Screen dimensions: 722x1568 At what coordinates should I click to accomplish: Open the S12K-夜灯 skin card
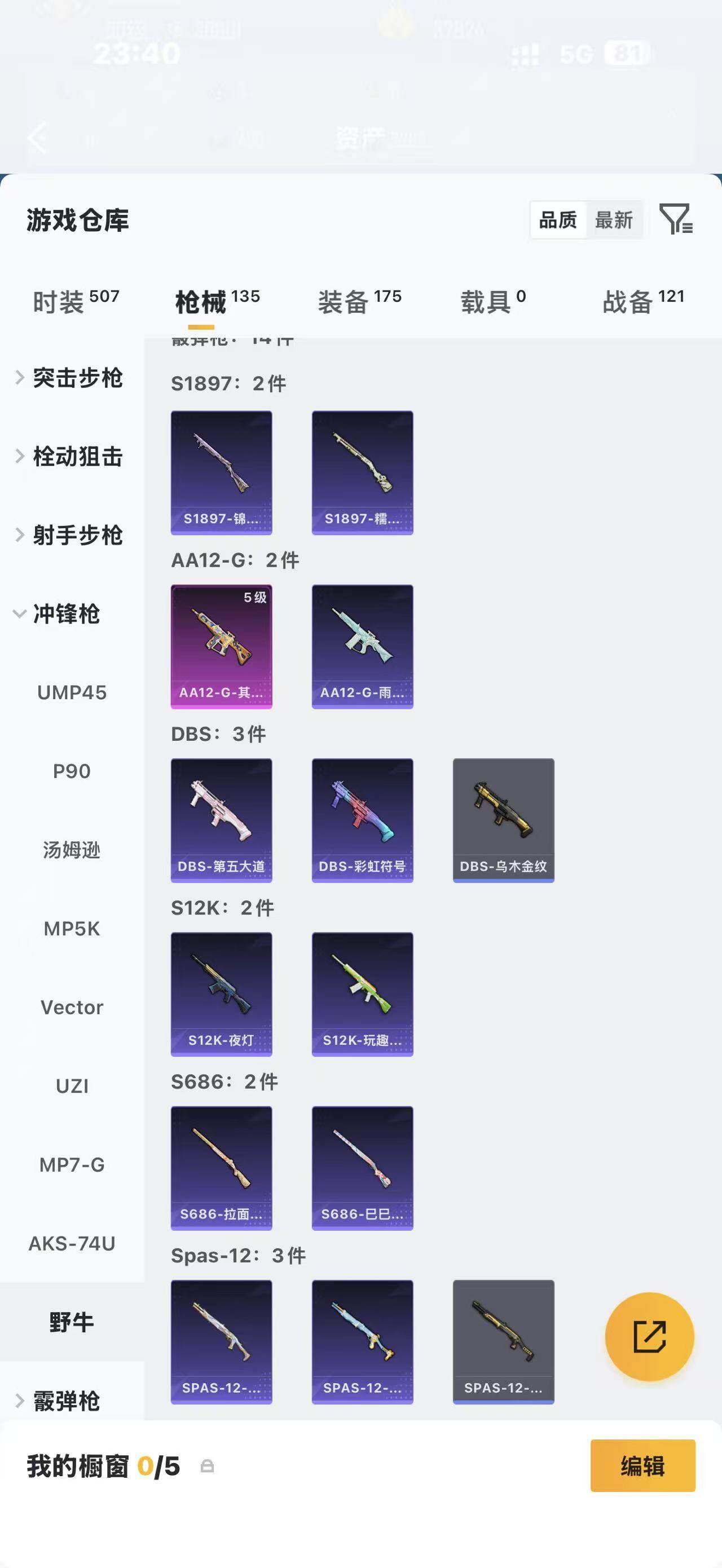[x=221, y=995]
